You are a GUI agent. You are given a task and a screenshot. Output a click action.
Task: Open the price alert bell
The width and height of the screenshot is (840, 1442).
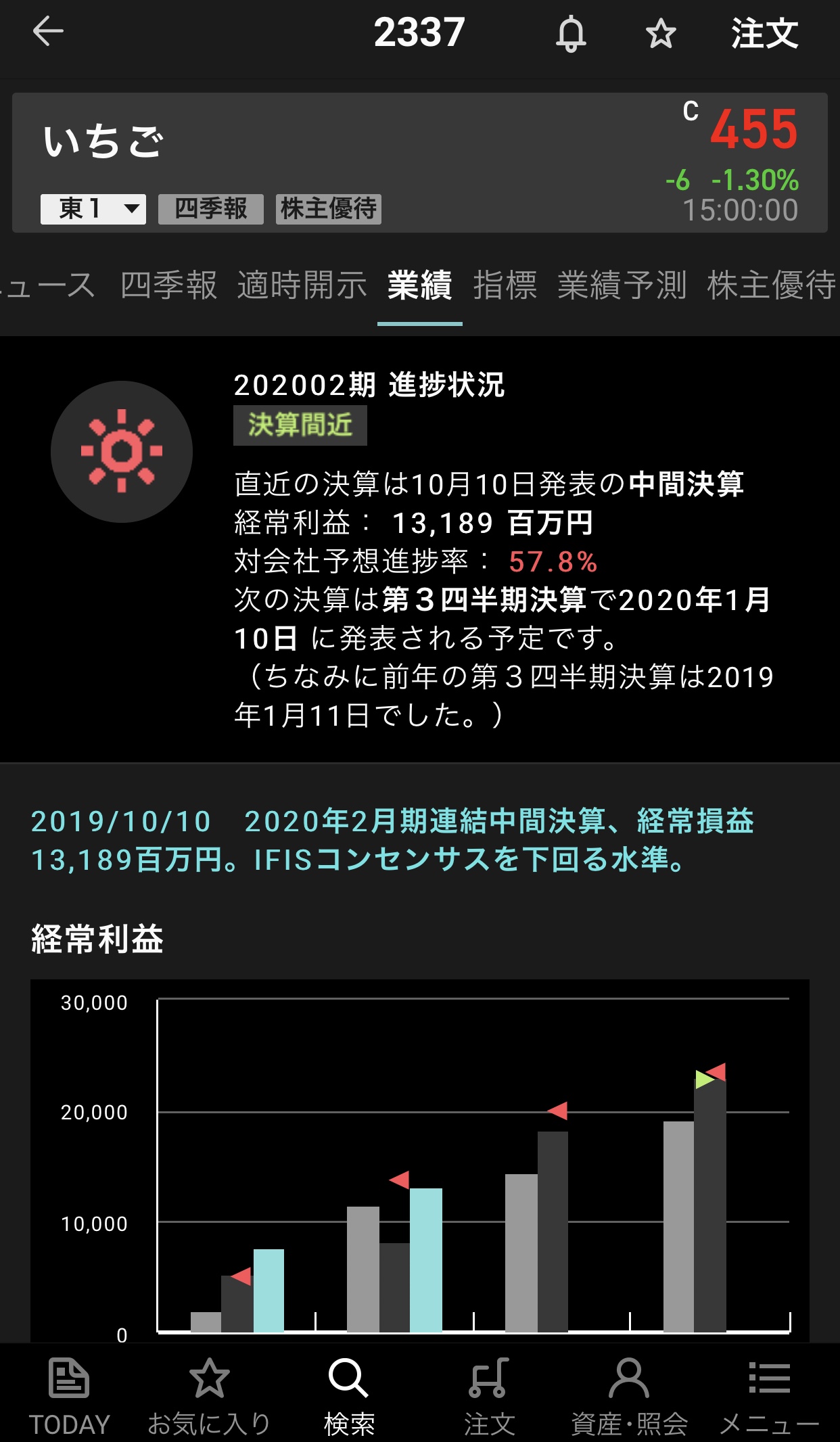point(571,34)
